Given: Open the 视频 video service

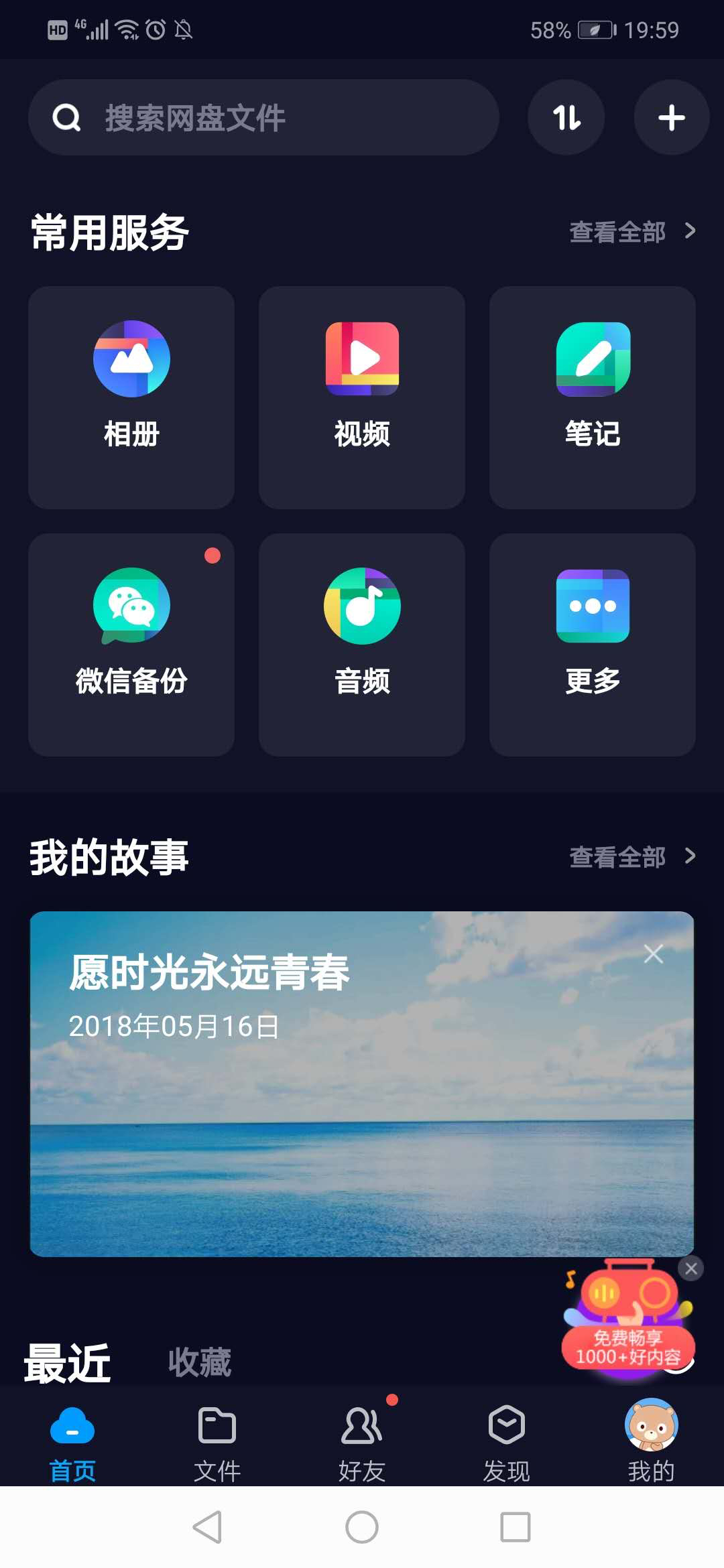Looking at the screenshot, I should [x=362, y=397].
